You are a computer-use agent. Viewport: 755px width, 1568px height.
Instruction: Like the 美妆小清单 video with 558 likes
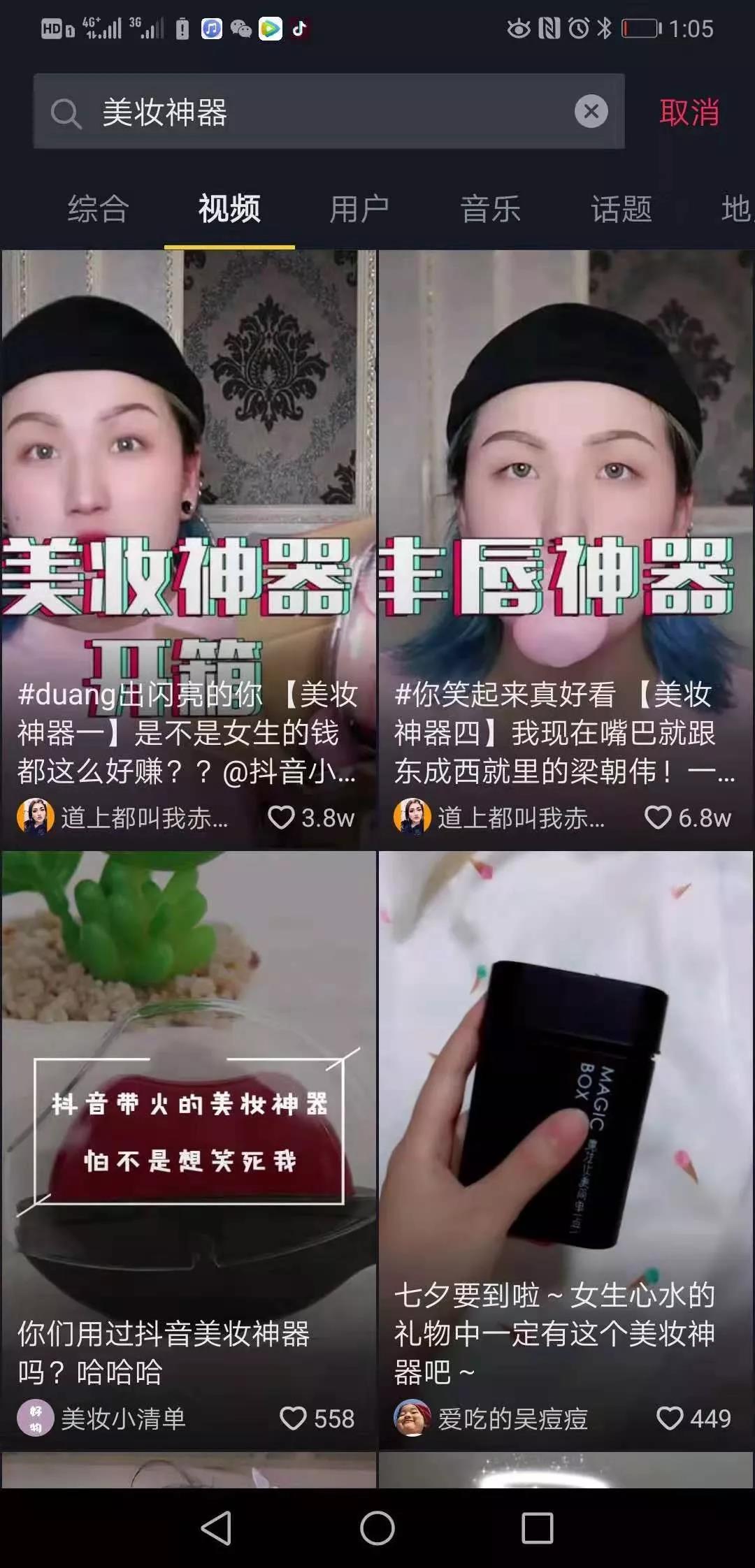pyautogui.click(x=293, y=1418)
